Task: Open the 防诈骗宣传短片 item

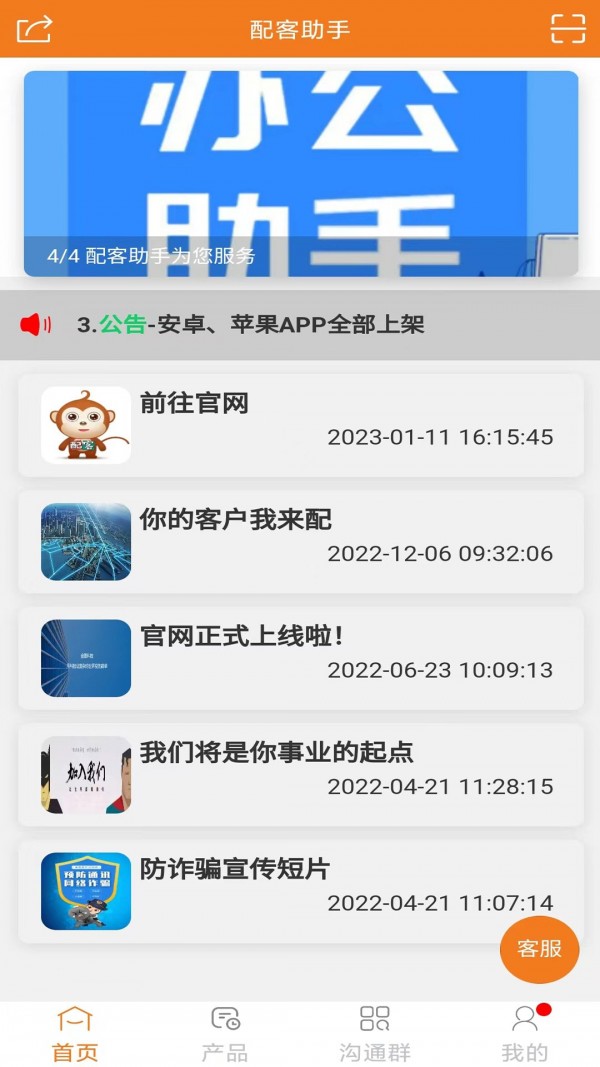Action: (300, 891)
